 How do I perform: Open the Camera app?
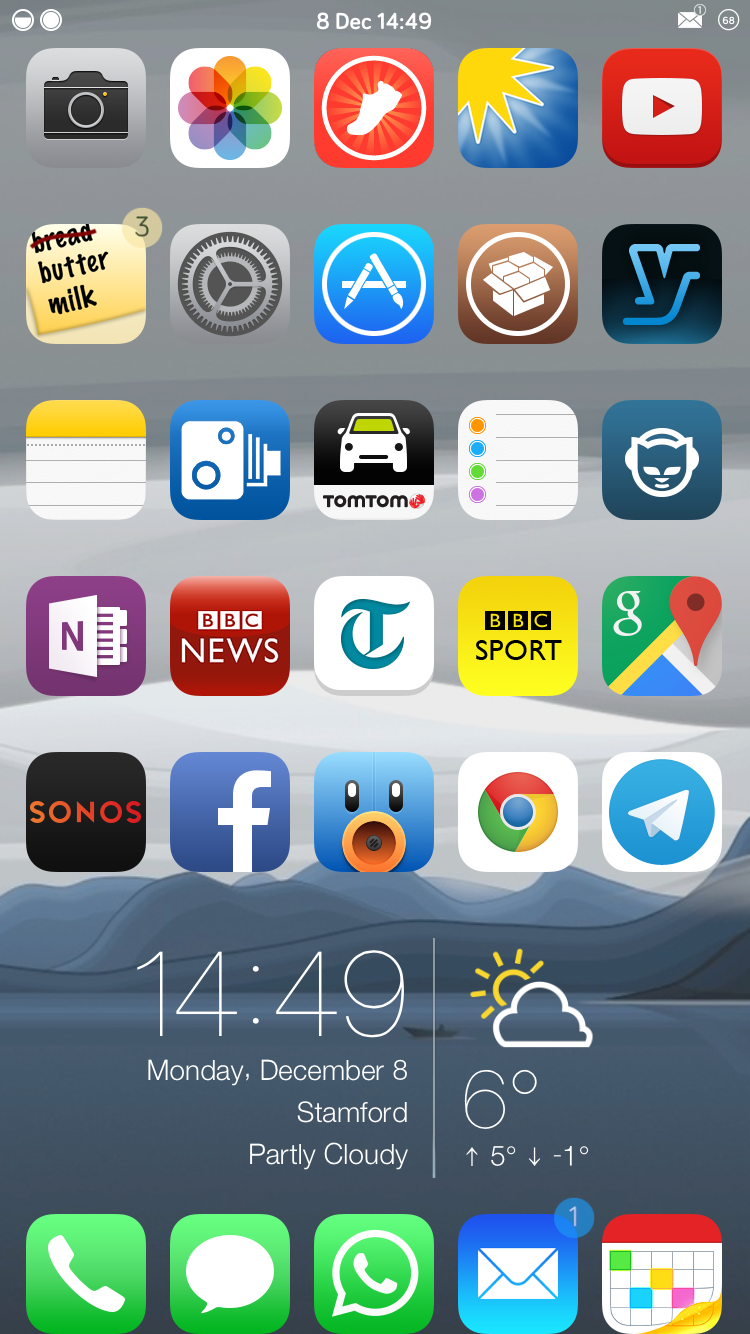(x=86, y=108)
